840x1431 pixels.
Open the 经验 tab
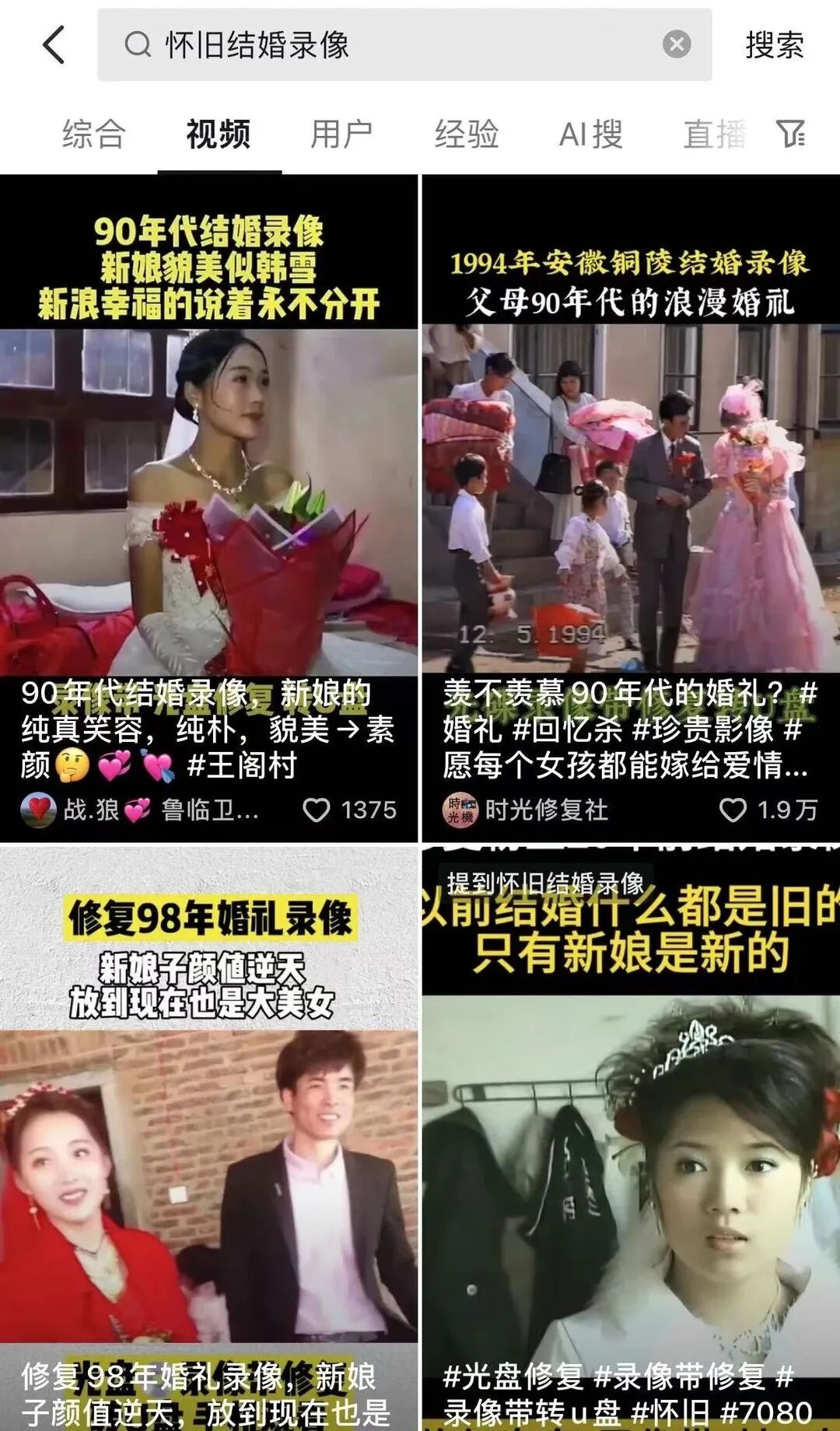468,134
